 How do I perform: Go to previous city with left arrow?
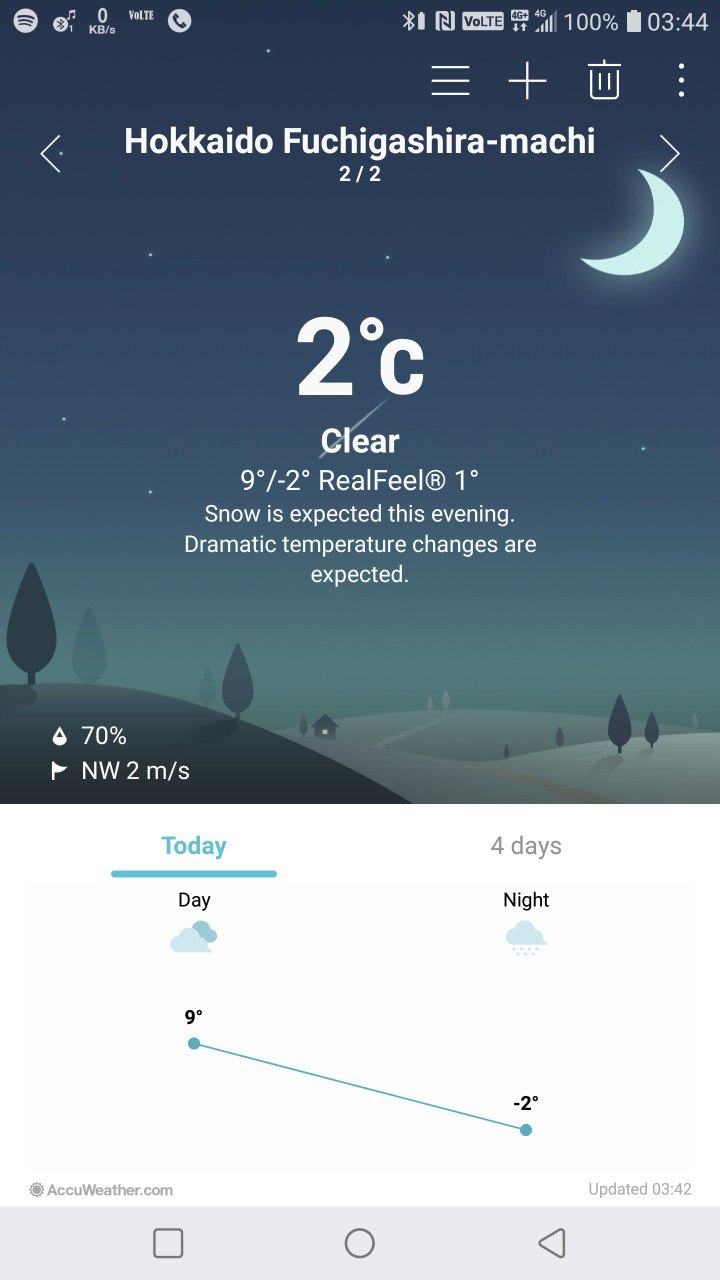tap(51, 154)
